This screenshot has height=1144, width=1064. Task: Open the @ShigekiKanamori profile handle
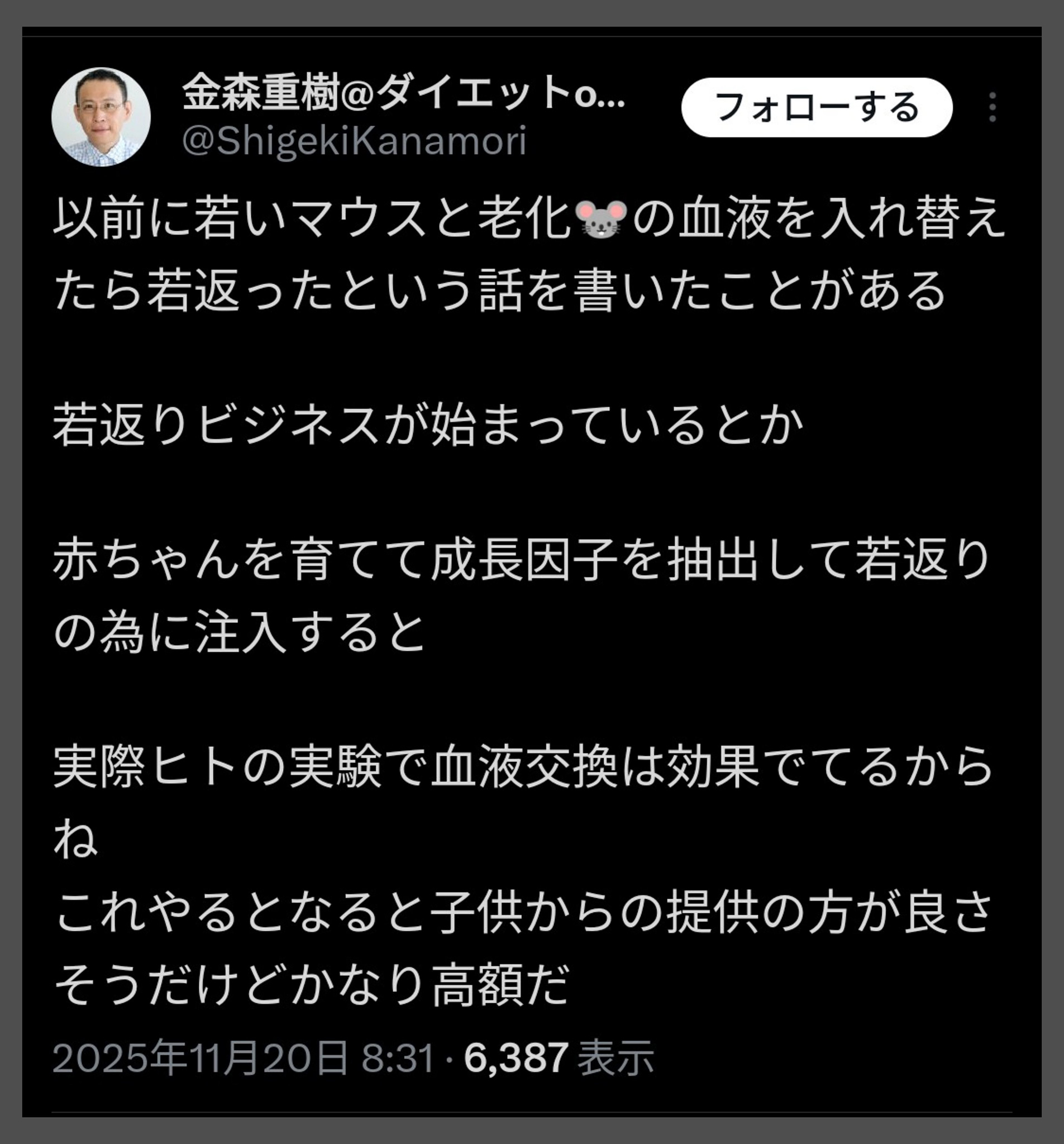[x=354, y=141]
